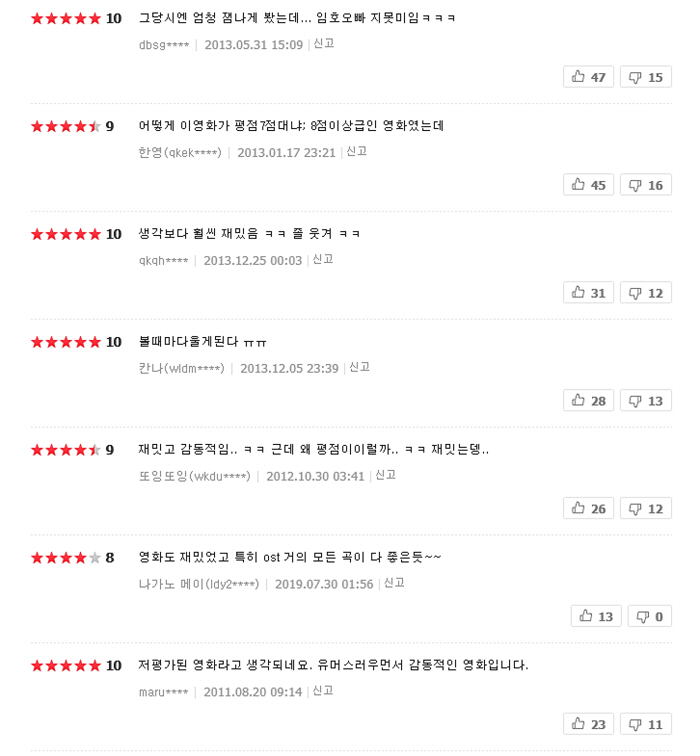The height and width of the screenshot is (756, 700).
Task: Like the review by 나가노 메이(ldy2****)
Action: click(596, 617)
